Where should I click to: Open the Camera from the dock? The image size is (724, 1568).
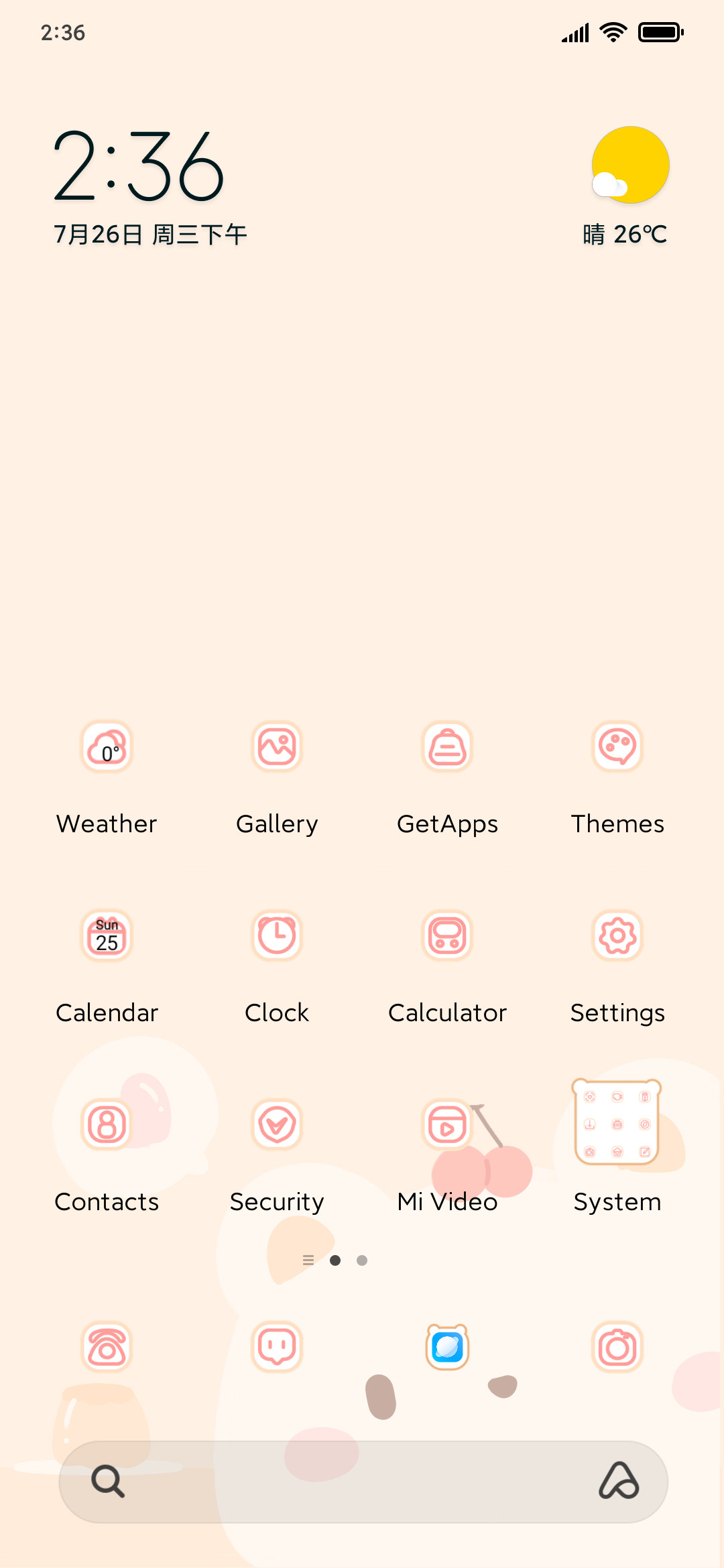click(x=617, y=1347)
